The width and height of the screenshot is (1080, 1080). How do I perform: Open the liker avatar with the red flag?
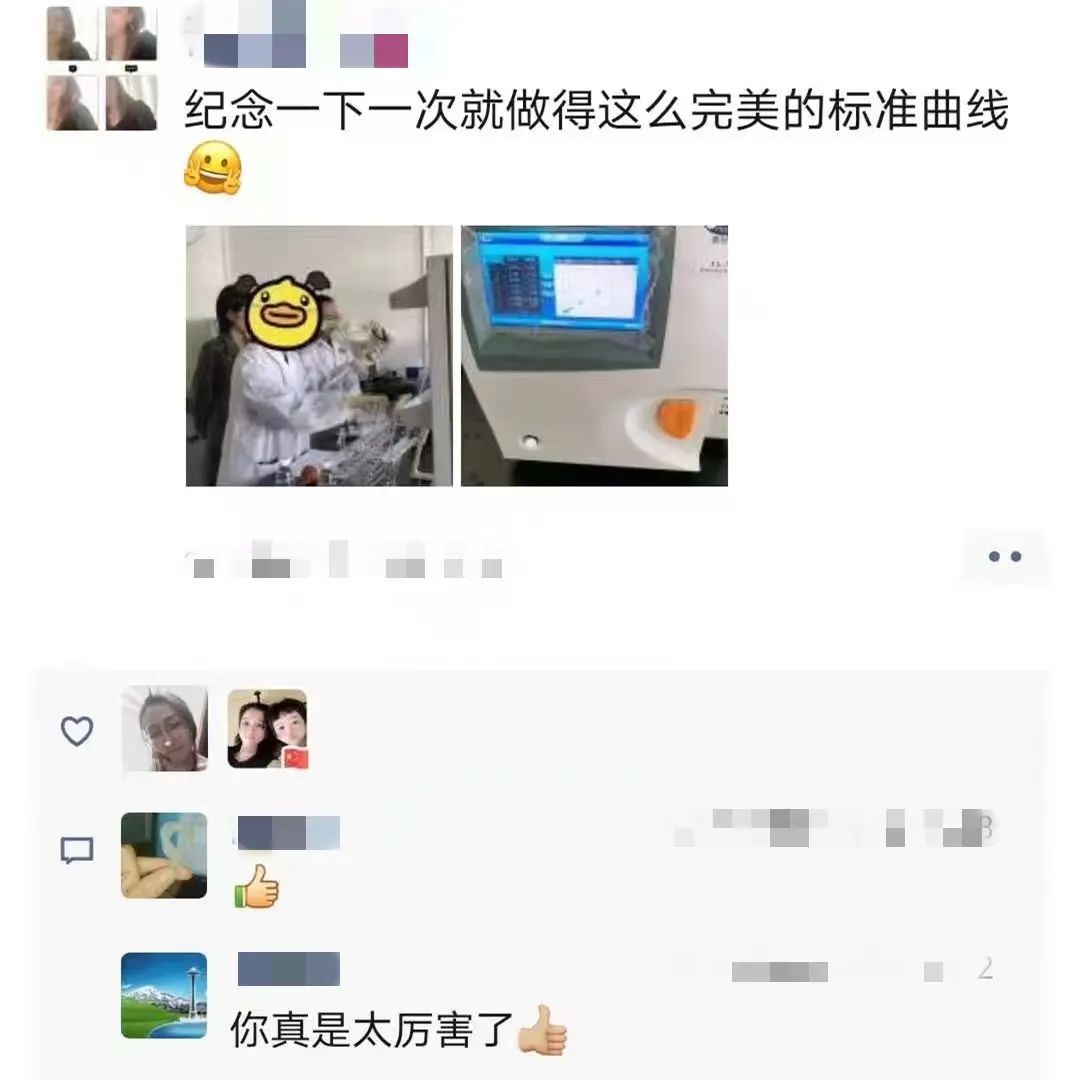267,729
